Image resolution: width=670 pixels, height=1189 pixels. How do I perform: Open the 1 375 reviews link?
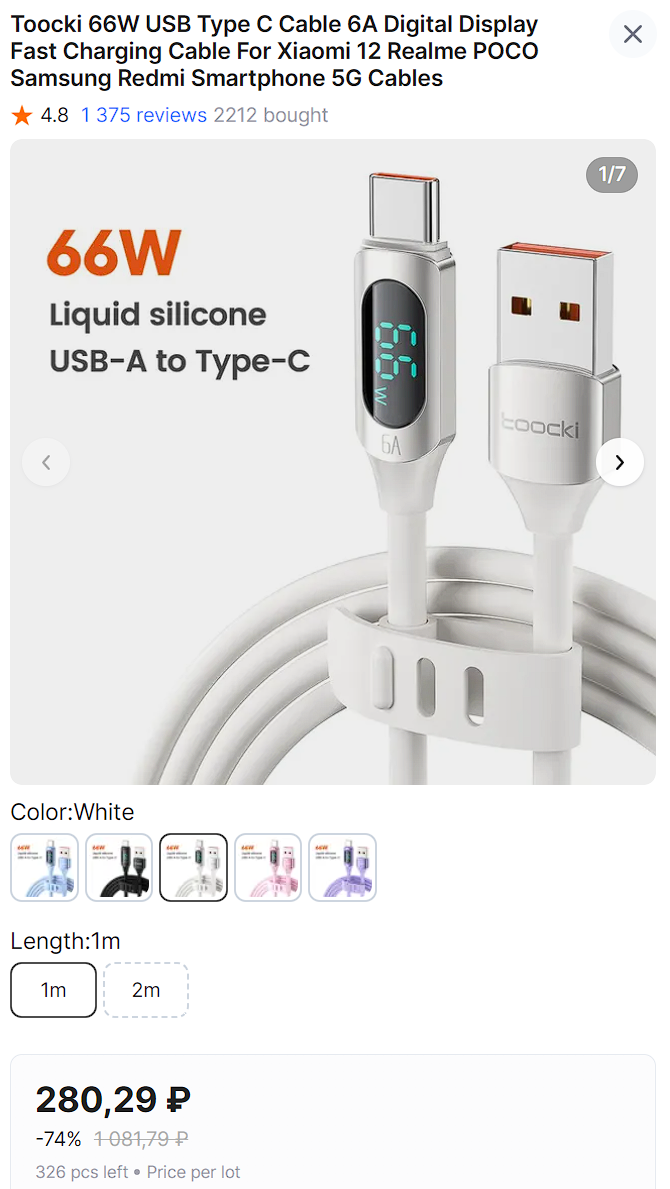[144, 115]
